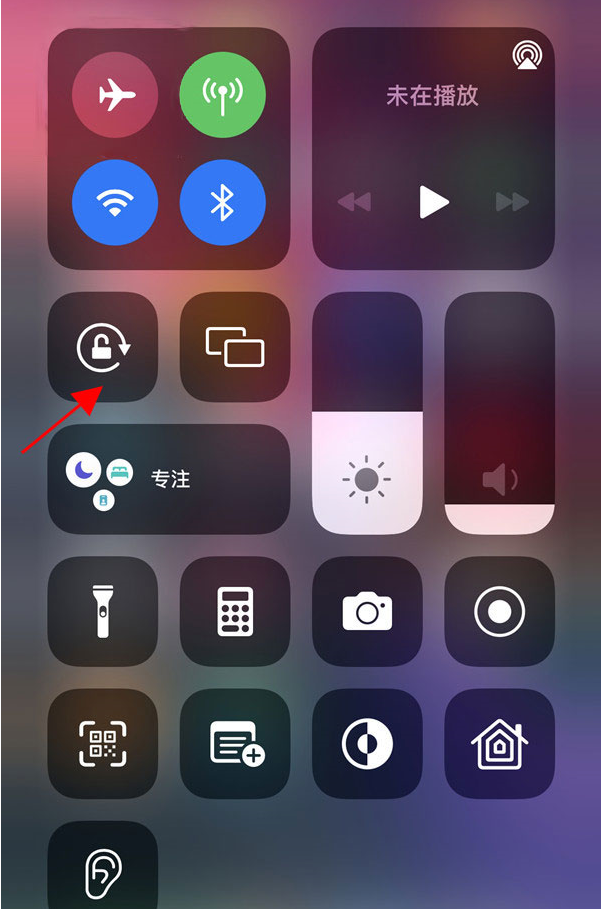Open the QR code scanner

point(103,743)
